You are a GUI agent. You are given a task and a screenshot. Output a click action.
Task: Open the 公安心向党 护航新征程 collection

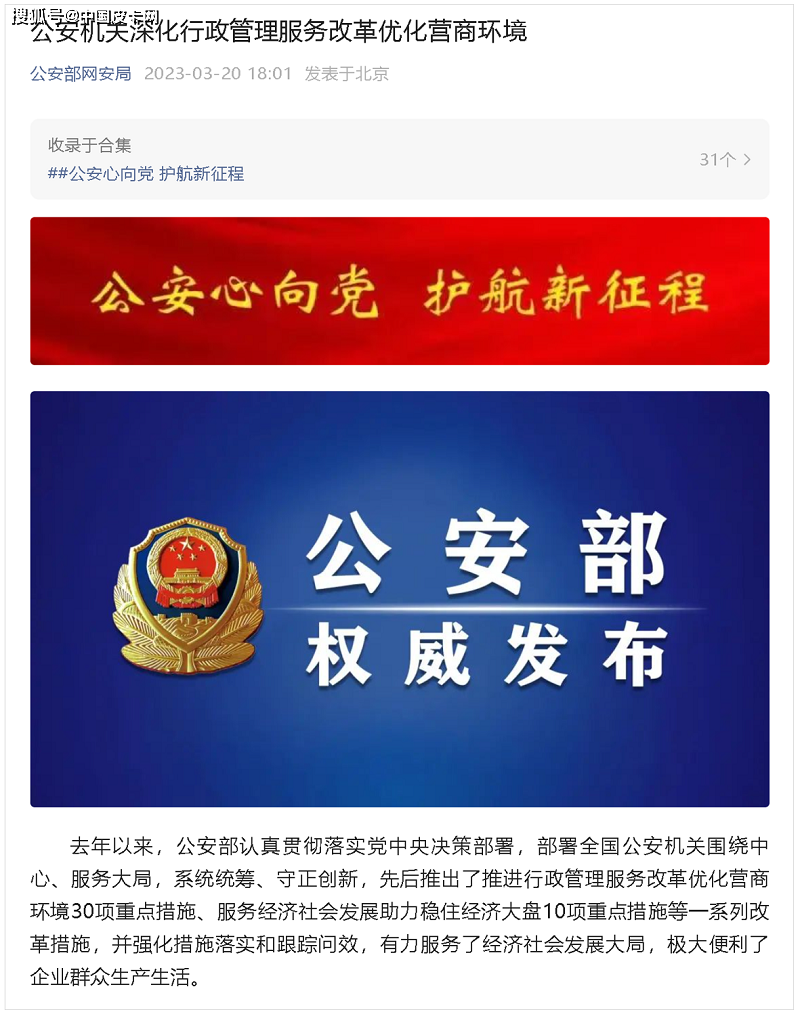146,173
